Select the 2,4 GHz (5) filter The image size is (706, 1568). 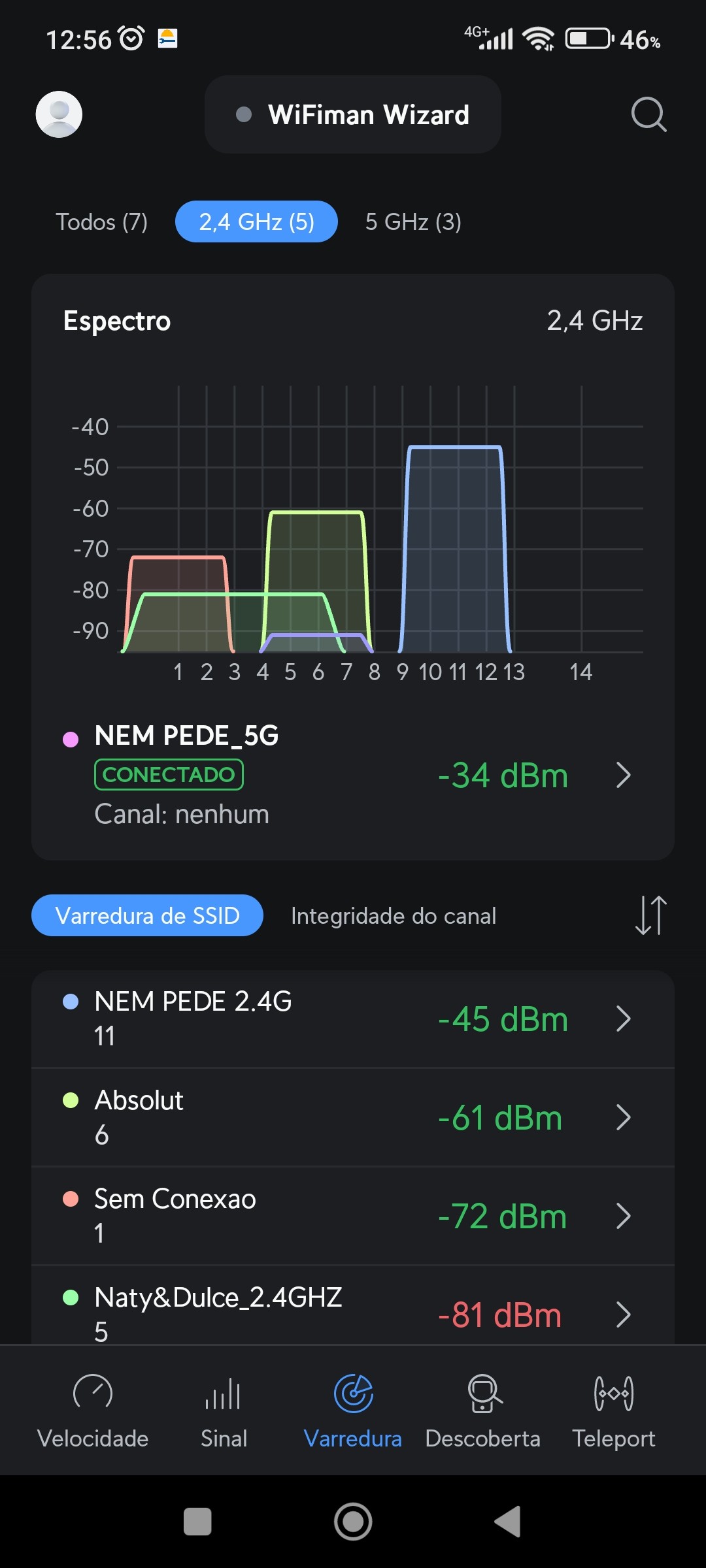(x=256, y=222)
